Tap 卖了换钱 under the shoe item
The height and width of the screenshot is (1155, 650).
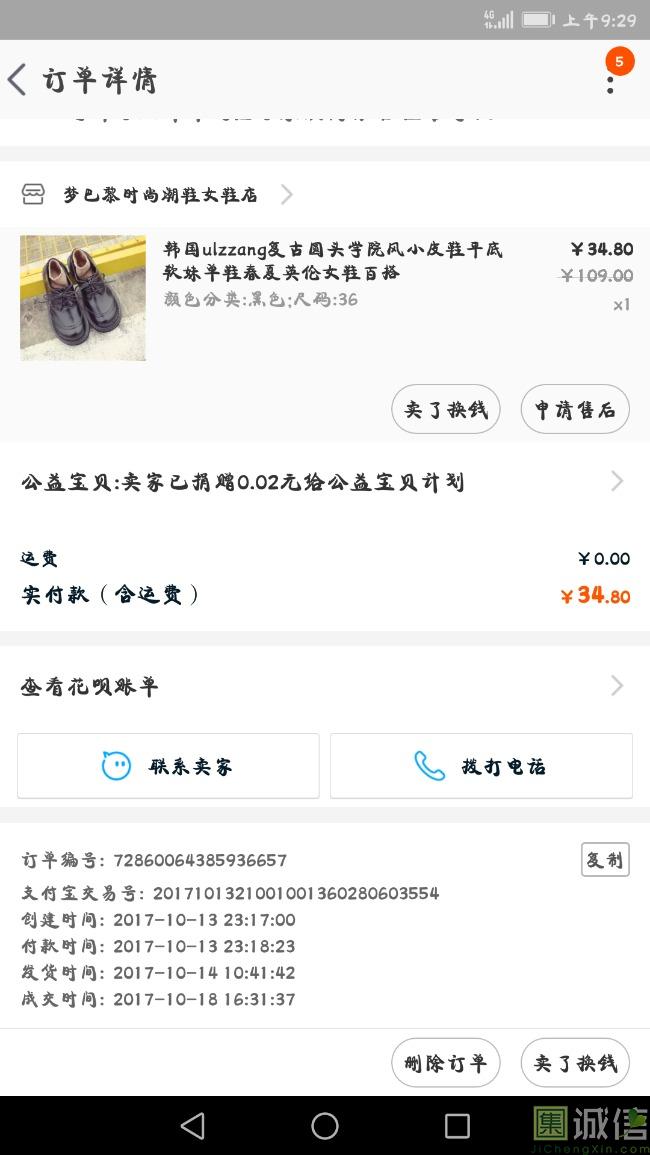pyautogui.click(x=445, y=409)
